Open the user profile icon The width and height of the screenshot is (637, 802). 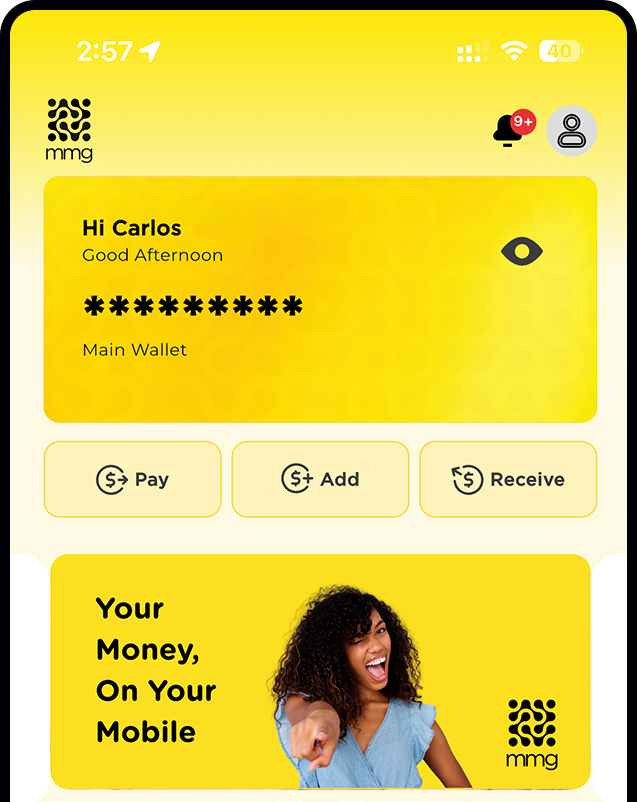pyautogui.click(x=572, y=131)
